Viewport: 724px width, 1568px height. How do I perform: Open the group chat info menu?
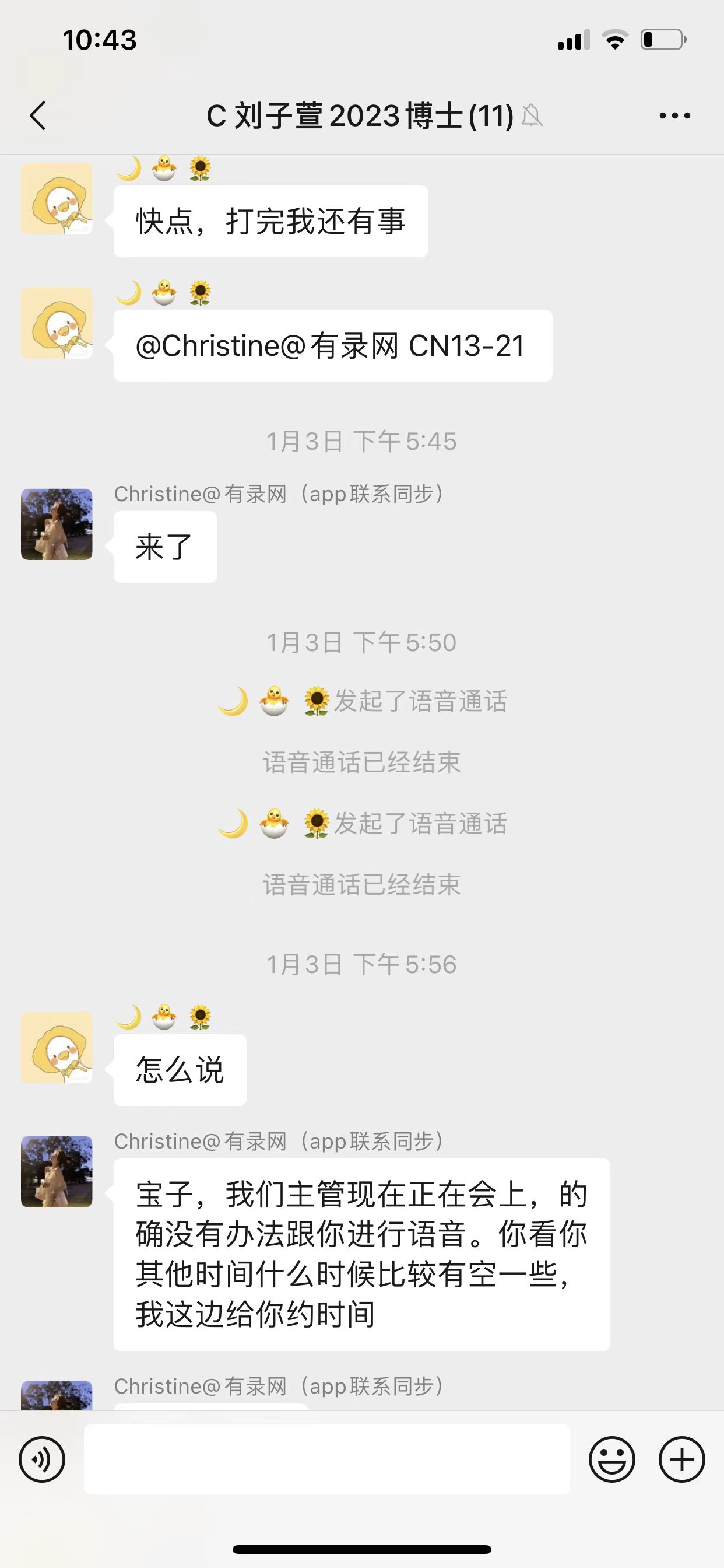click(674, 116)
